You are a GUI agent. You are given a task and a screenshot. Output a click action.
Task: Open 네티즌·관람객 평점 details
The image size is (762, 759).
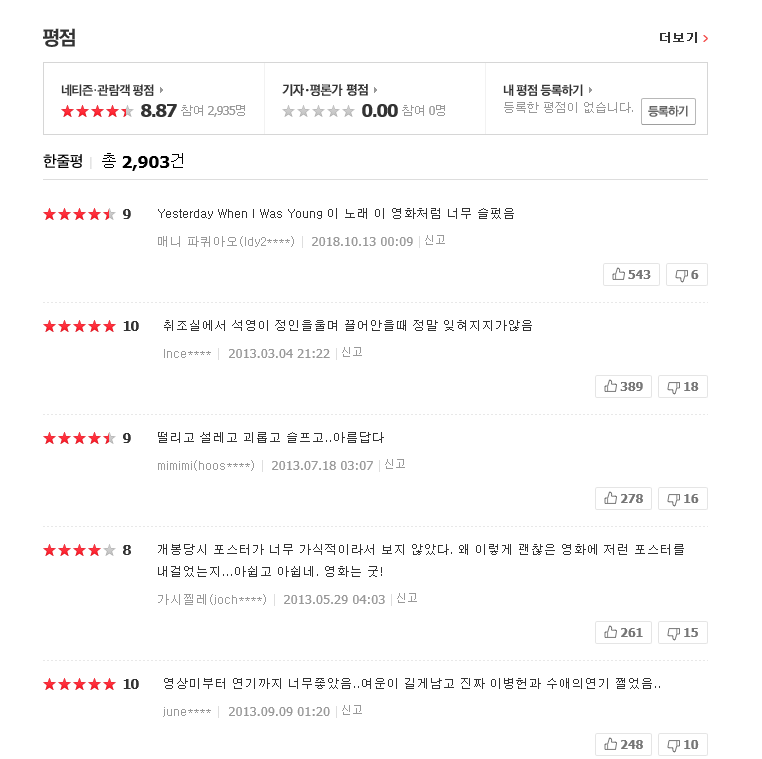coord(112,90)
